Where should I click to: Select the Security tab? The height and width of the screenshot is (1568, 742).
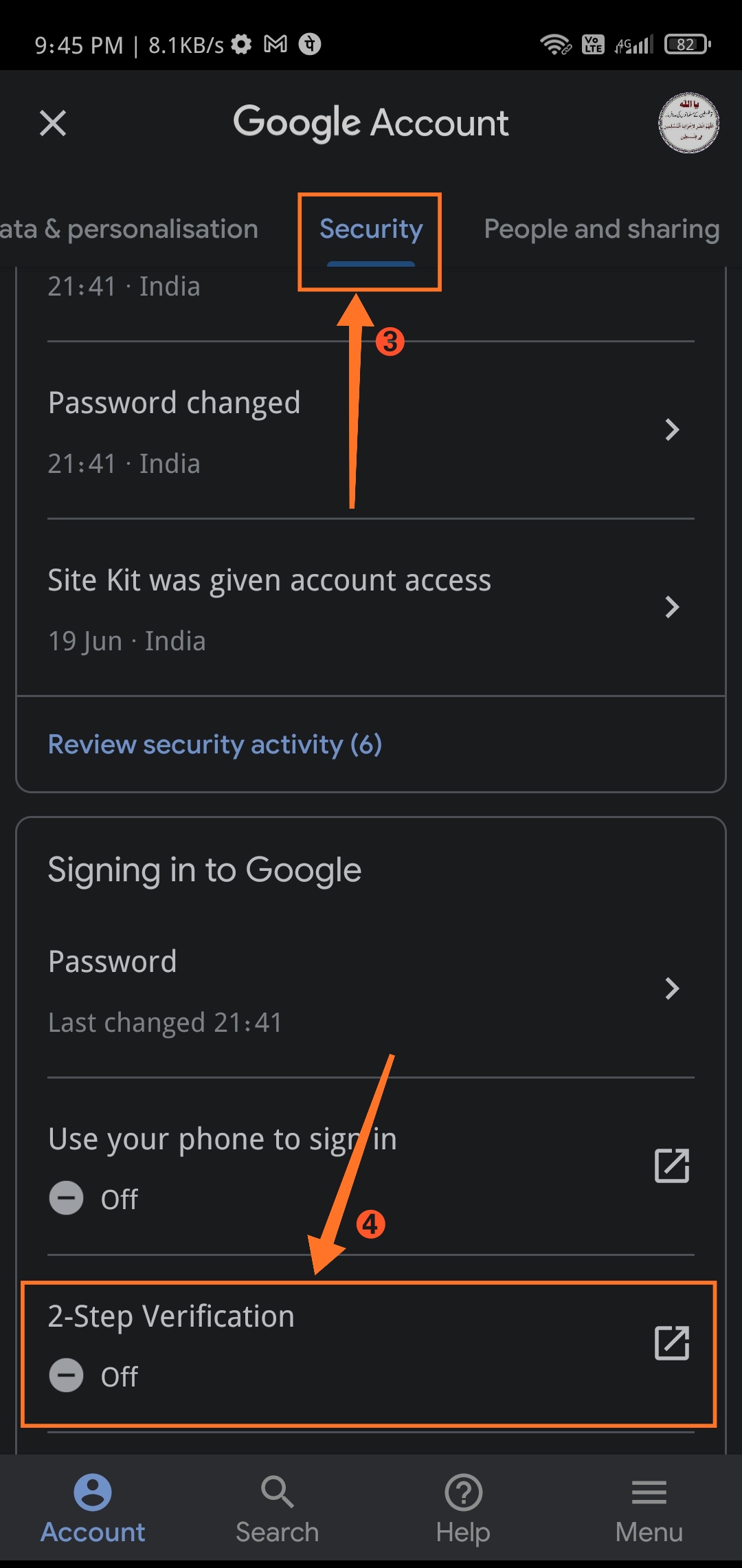click(371, 229)
